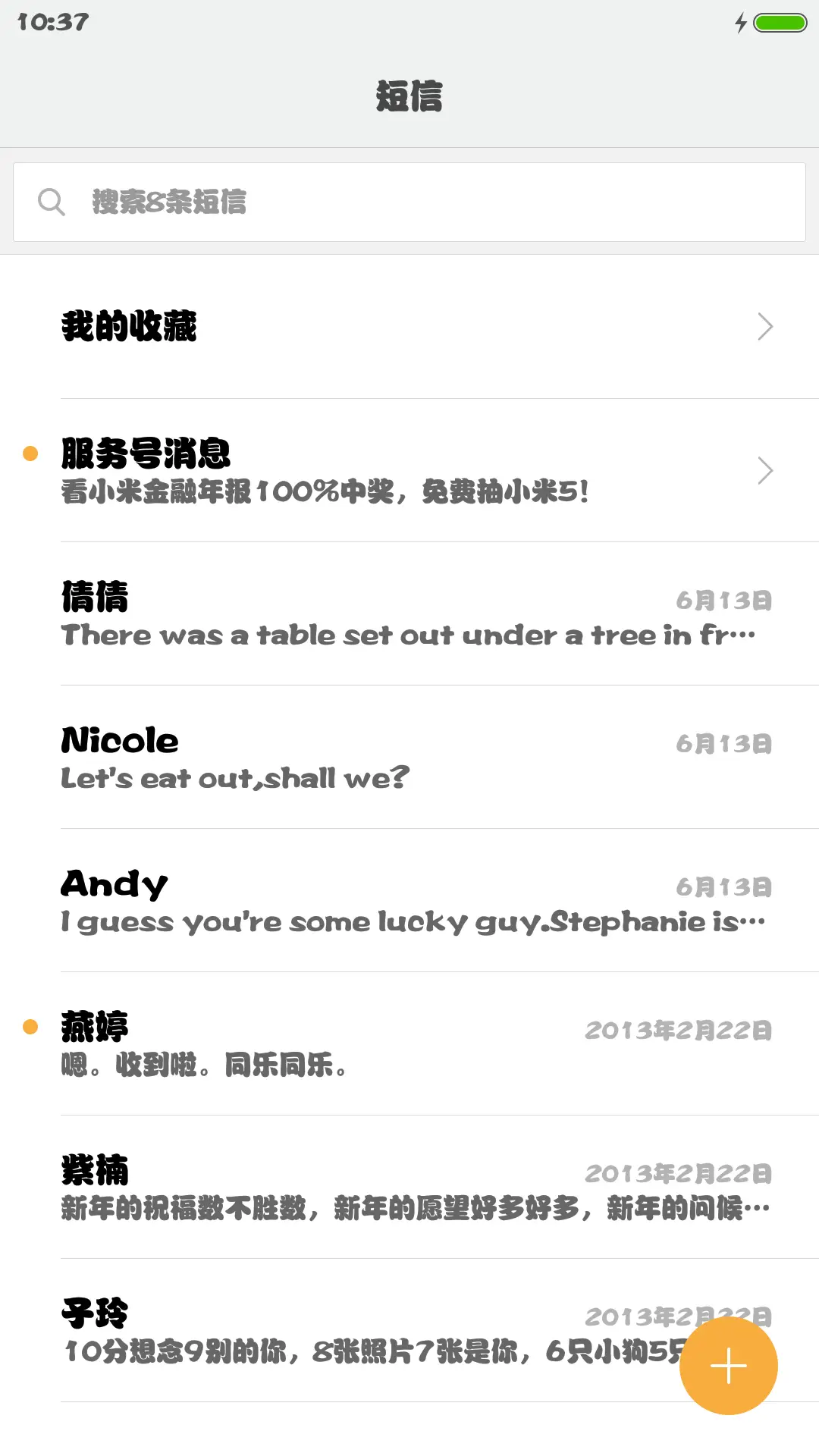Expand 我的收藏 with its chevron arrow
819x1456 pixels.
(x=764, y=326)
